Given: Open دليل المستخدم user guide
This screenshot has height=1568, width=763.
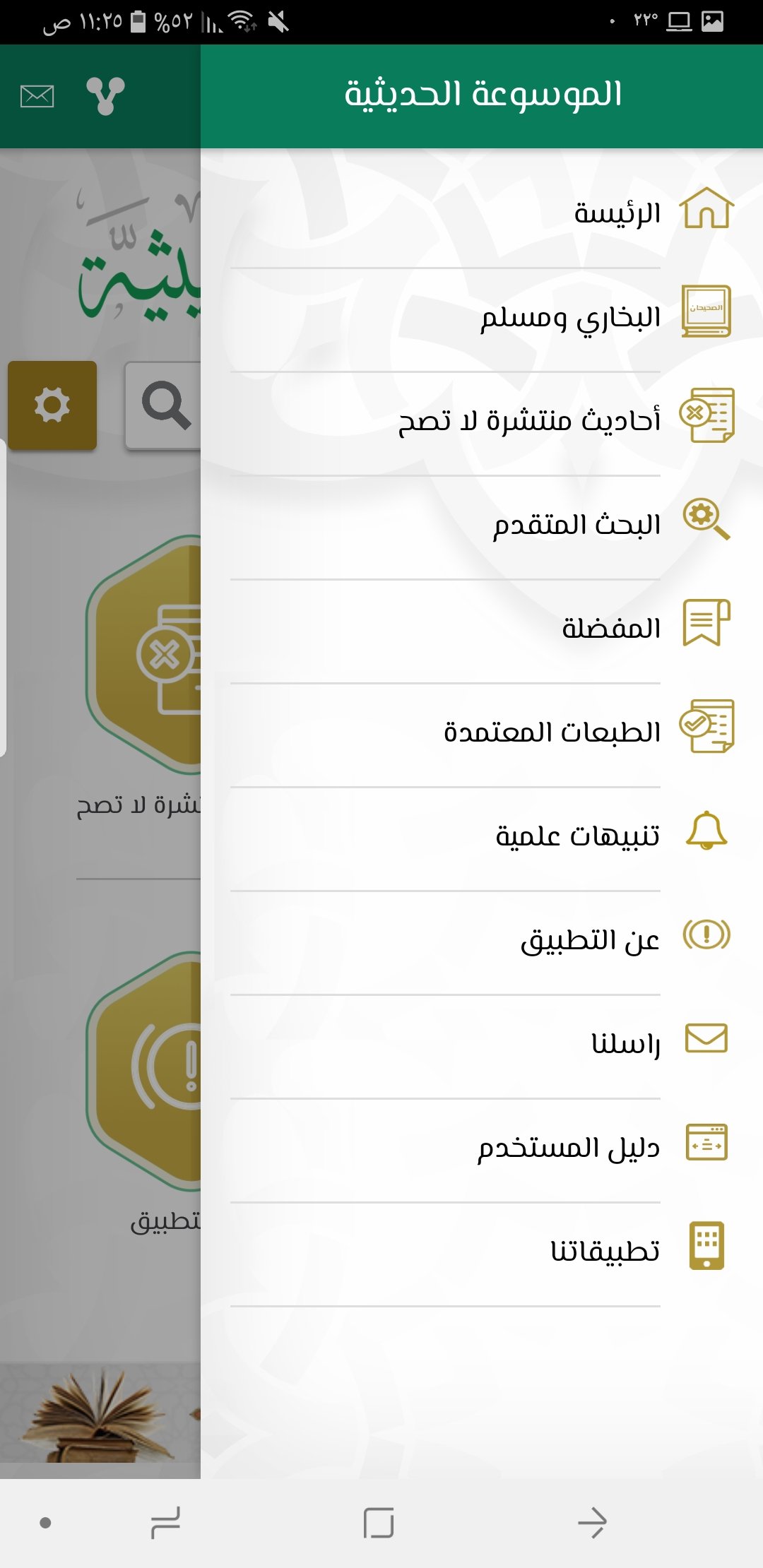Looking at the screenshot, I should coord(568,1147).
